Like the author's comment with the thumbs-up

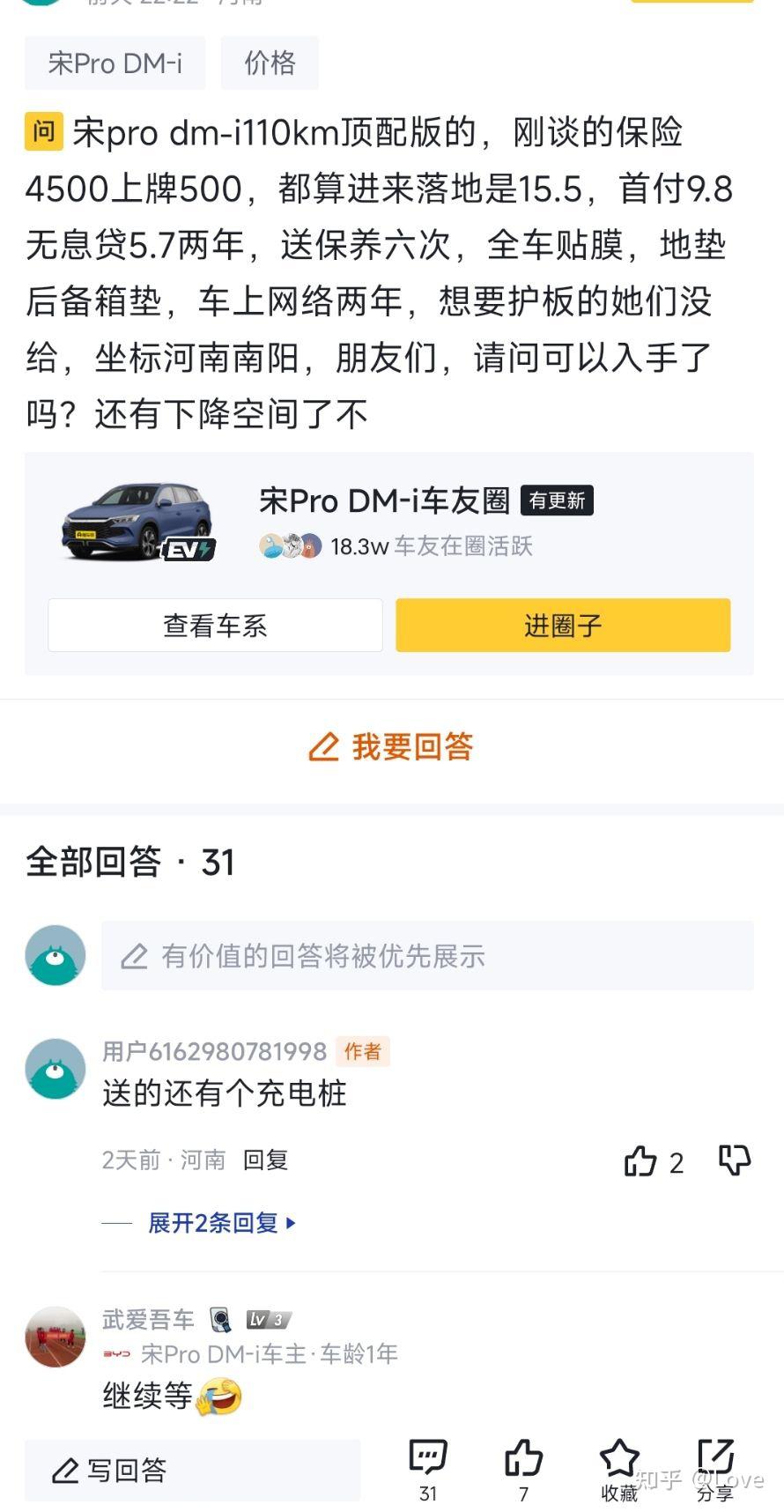(x=642, y=1162)
